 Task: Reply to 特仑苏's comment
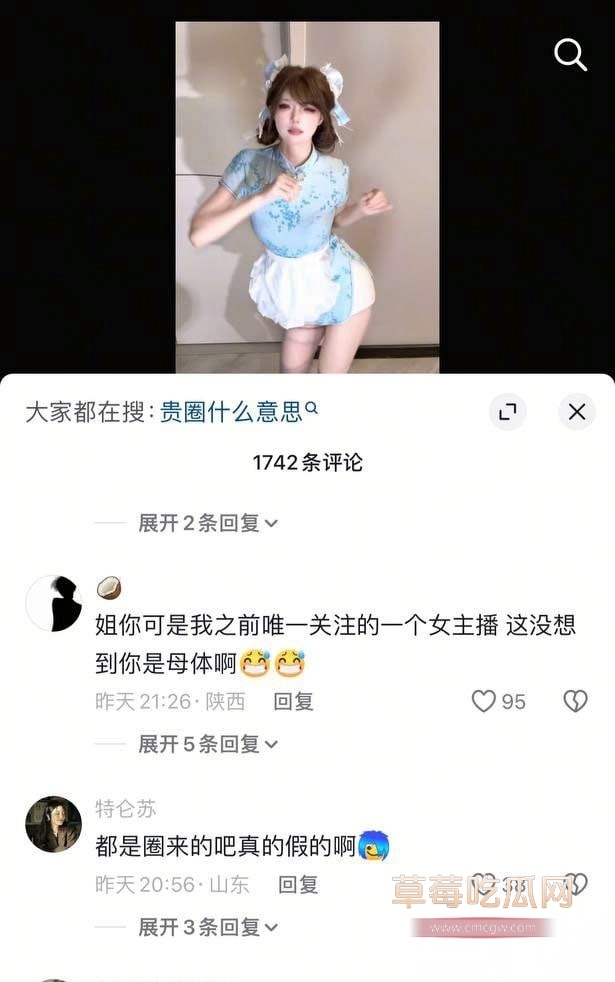298,884
